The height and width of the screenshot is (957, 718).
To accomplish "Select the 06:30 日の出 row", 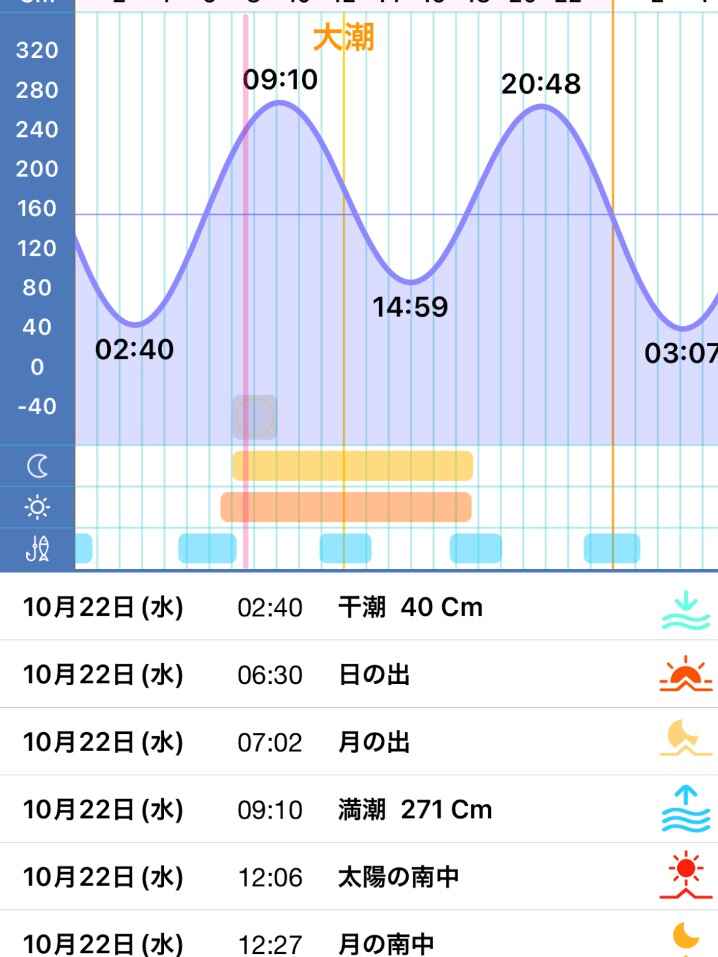I will 359,675.
